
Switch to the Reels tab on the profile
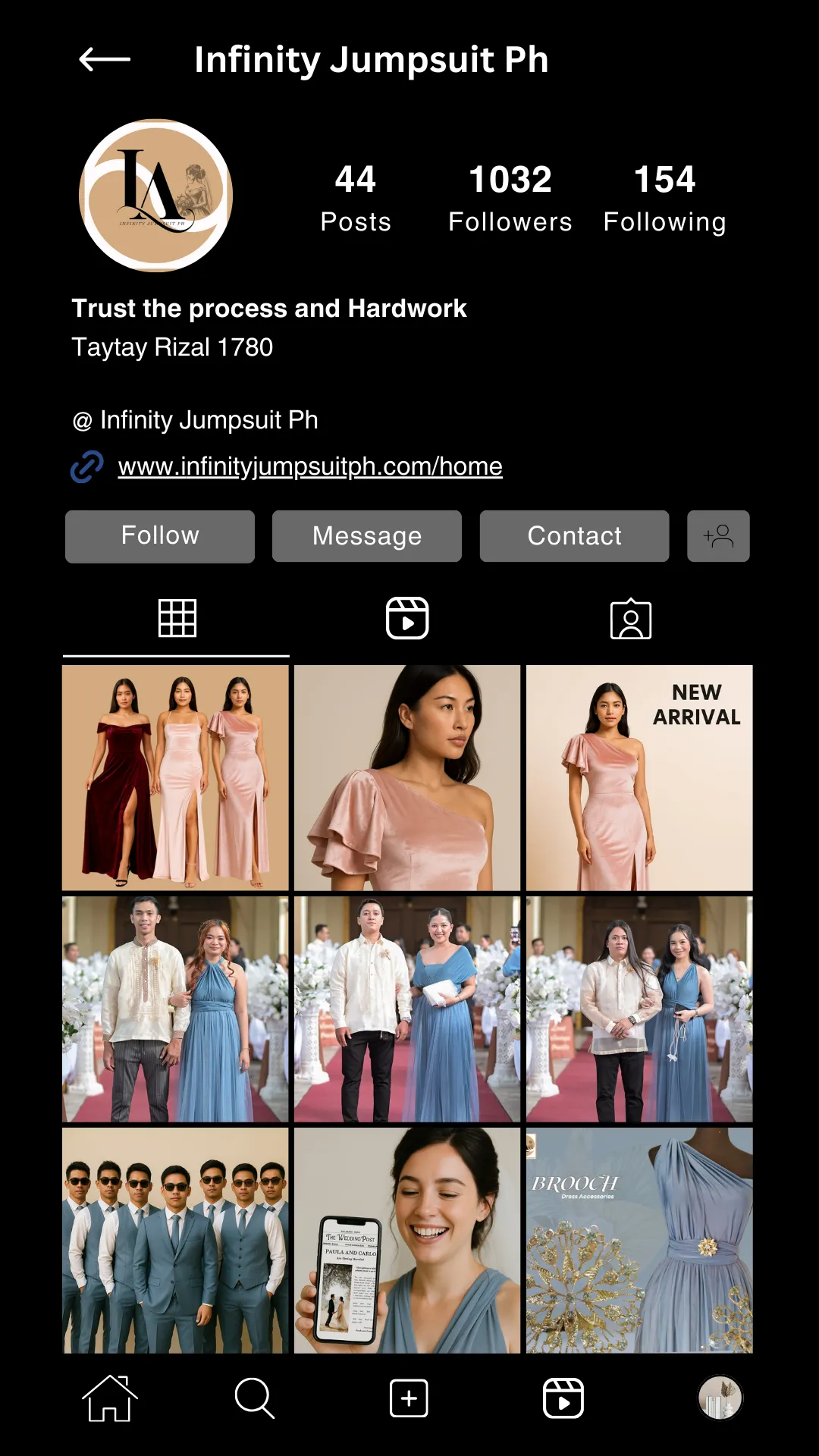tap(407, 618)
